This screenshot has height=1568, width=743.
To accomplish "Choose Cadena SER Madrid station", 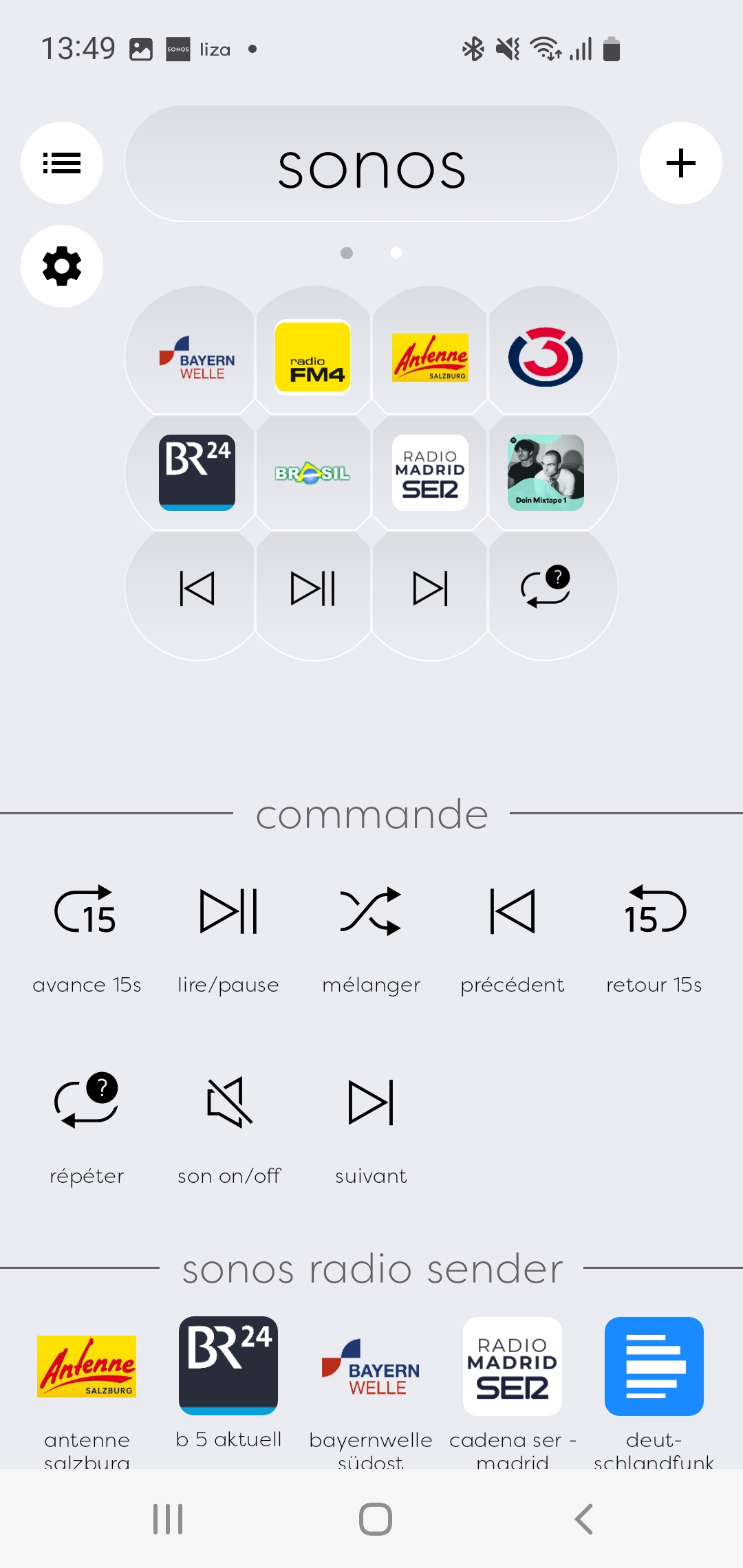I will [513, 1366].
